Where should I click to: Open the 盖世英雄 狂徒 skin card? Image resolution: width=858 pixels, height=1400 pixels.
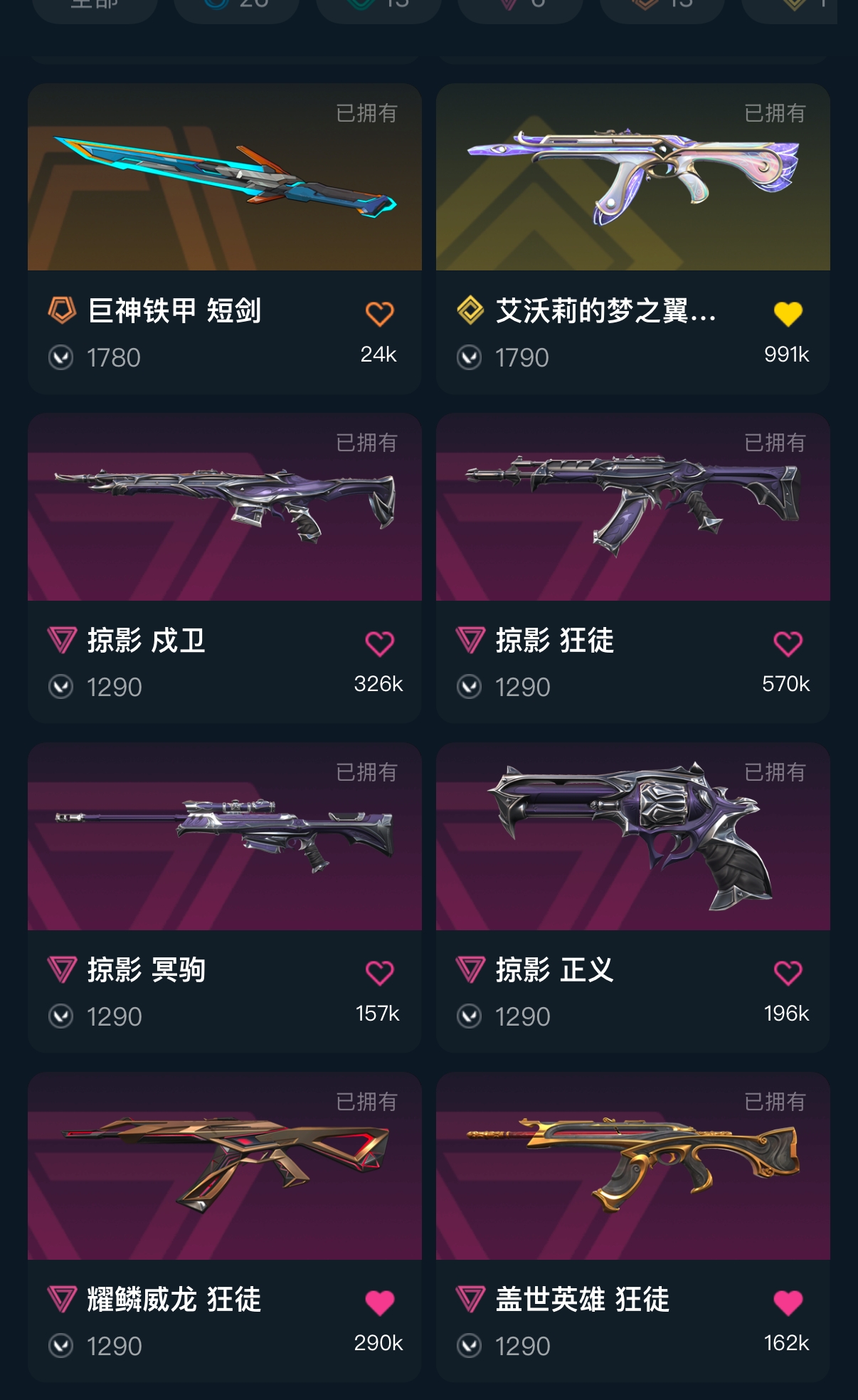(632, 1167)
